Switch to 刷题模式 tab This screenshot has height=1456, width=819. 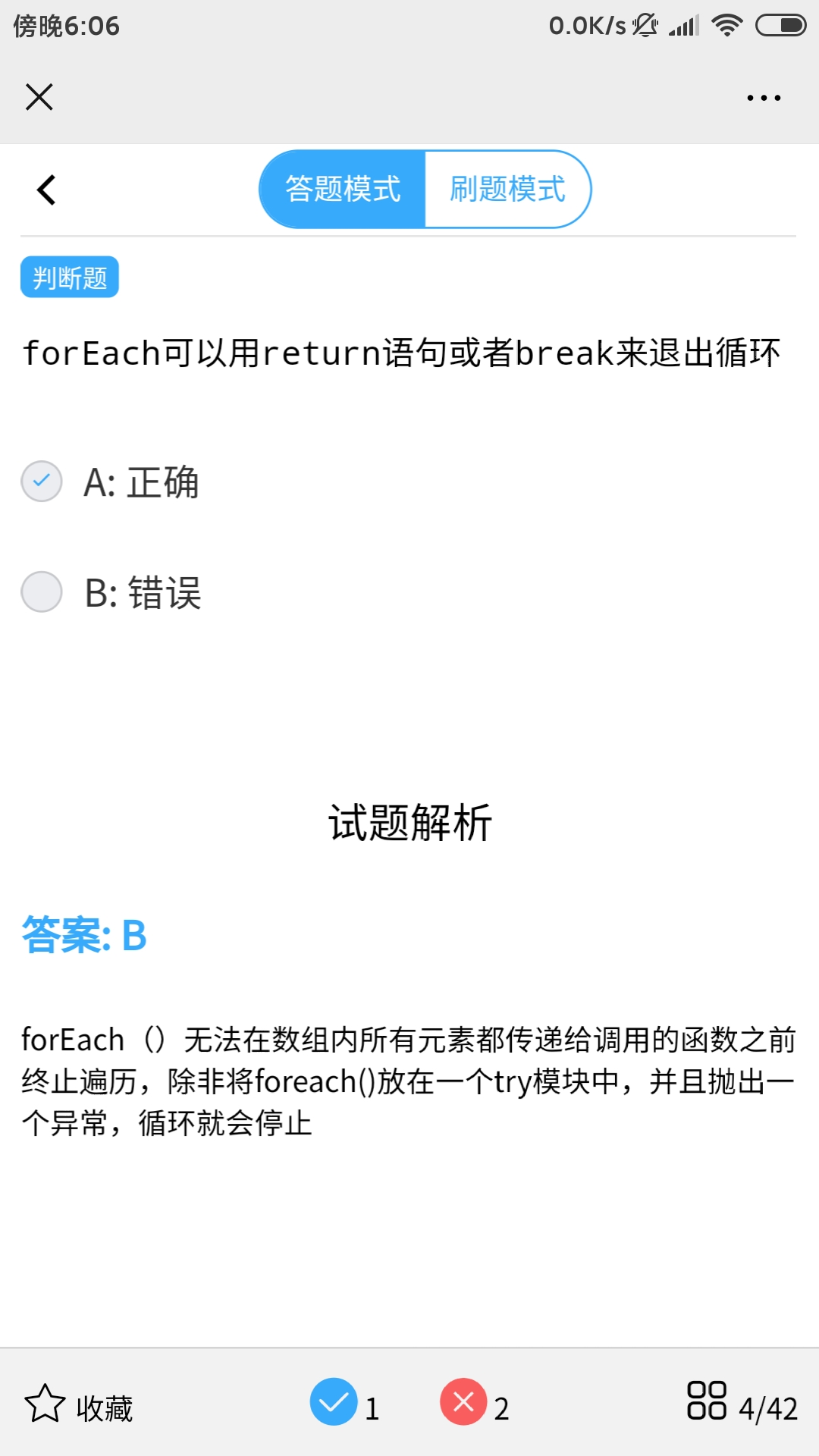(507, 190)
